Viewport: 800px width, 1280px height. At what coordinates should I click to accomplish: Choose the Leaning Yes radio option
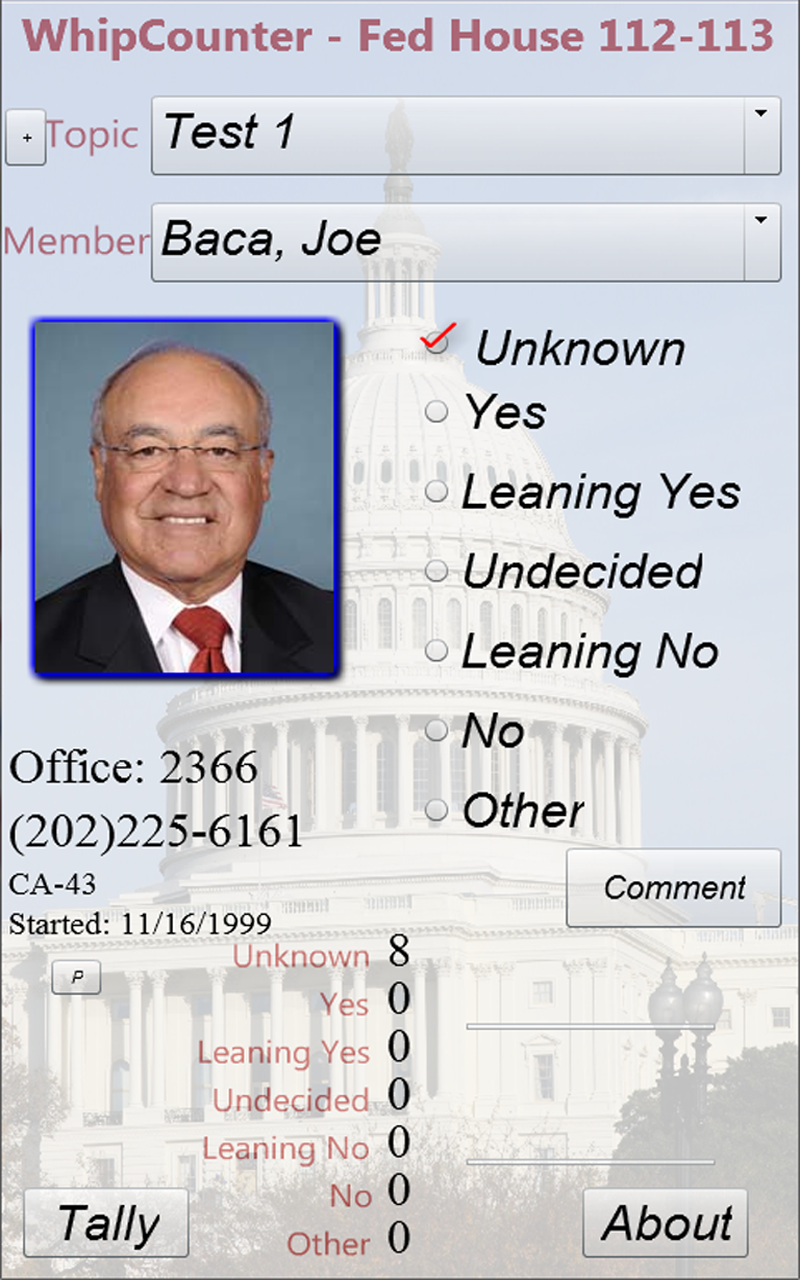[437, 491]
